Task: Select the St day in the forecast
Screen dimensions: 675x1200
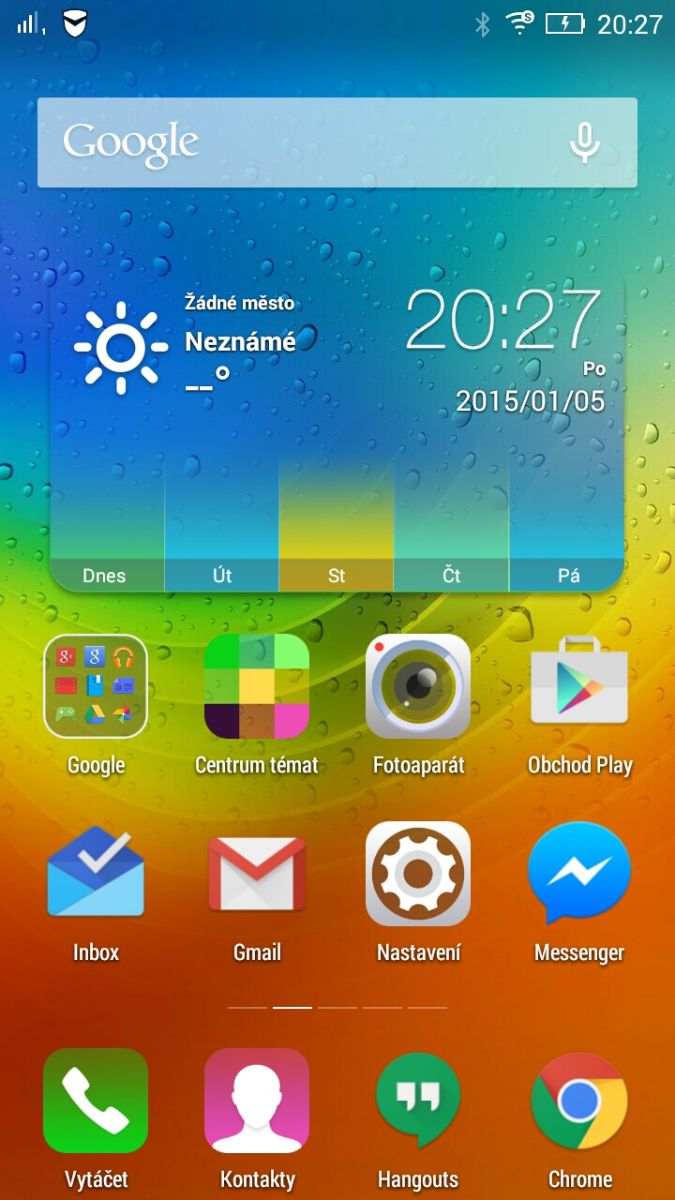Action: (x=336, y=576)
